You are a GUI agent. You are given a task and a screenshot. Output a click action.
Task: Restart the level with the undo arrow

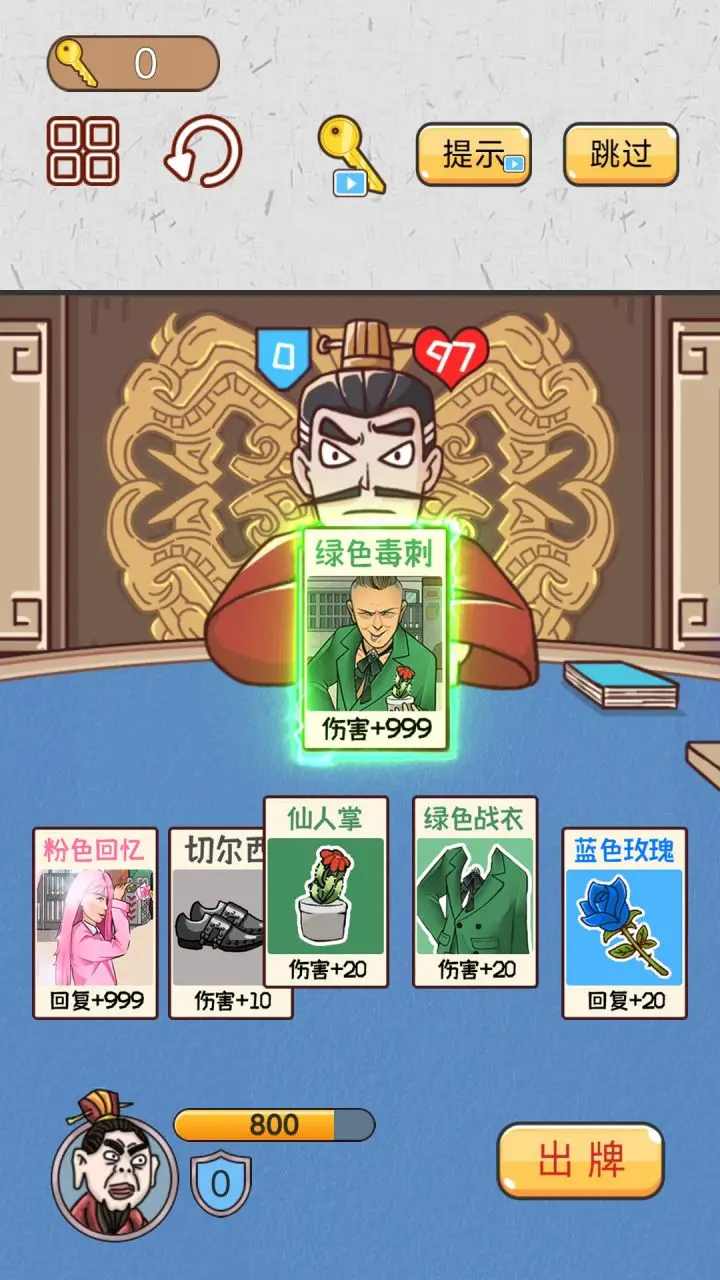pos(203,152)
